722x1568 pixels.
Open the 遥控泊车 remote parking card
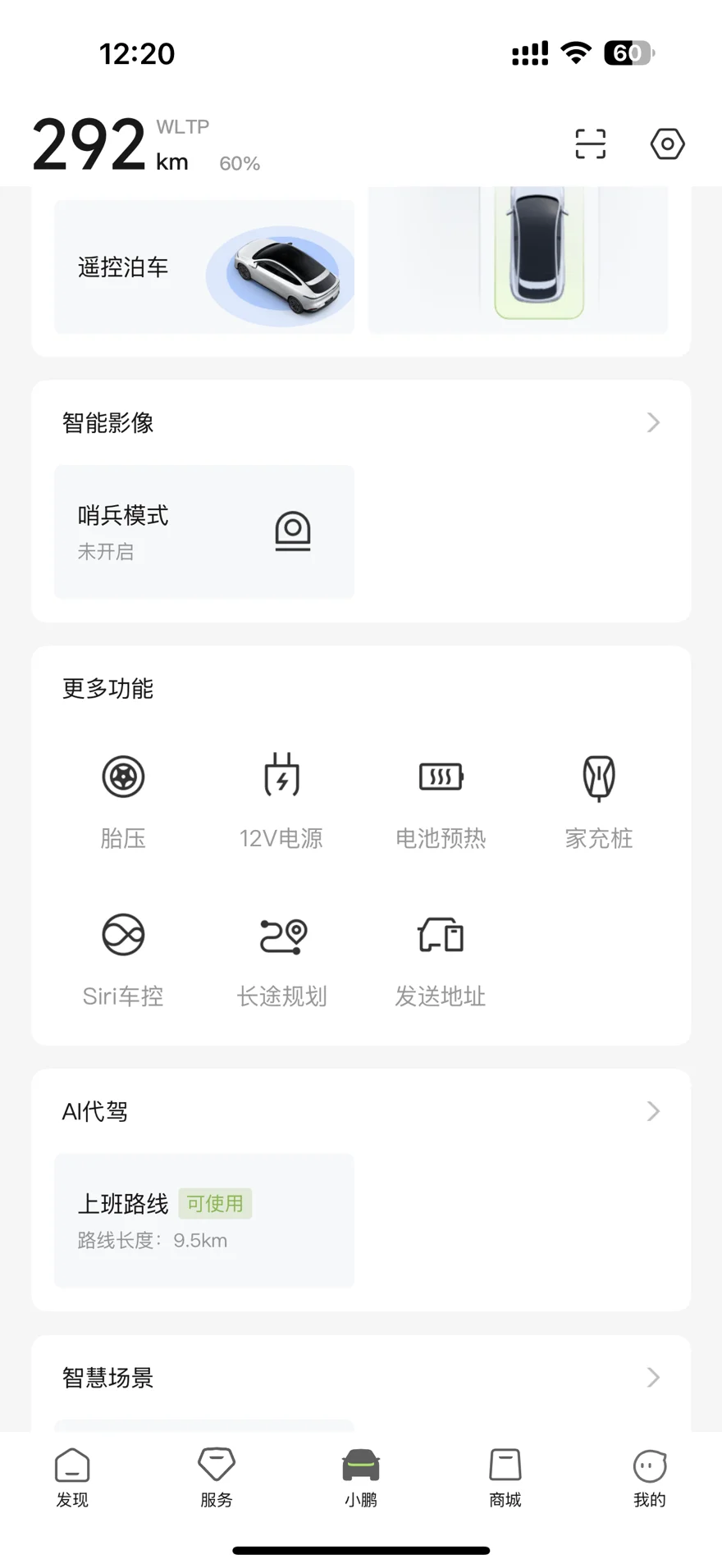tap(204, 267)
